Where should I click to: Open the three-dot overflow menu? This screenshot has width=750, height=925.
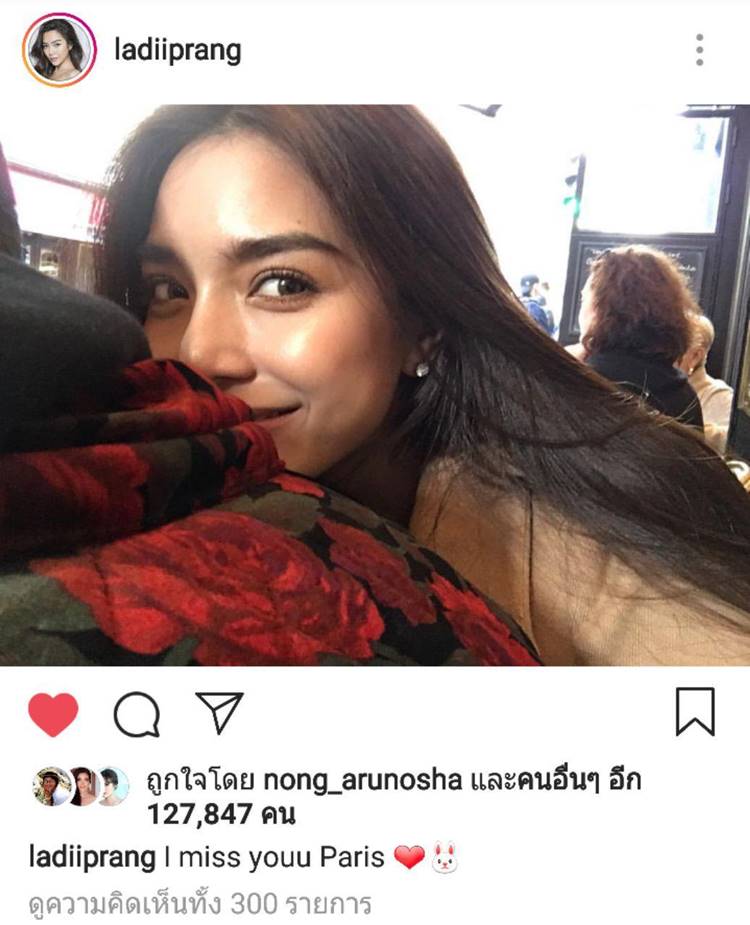tap(700, 50)
